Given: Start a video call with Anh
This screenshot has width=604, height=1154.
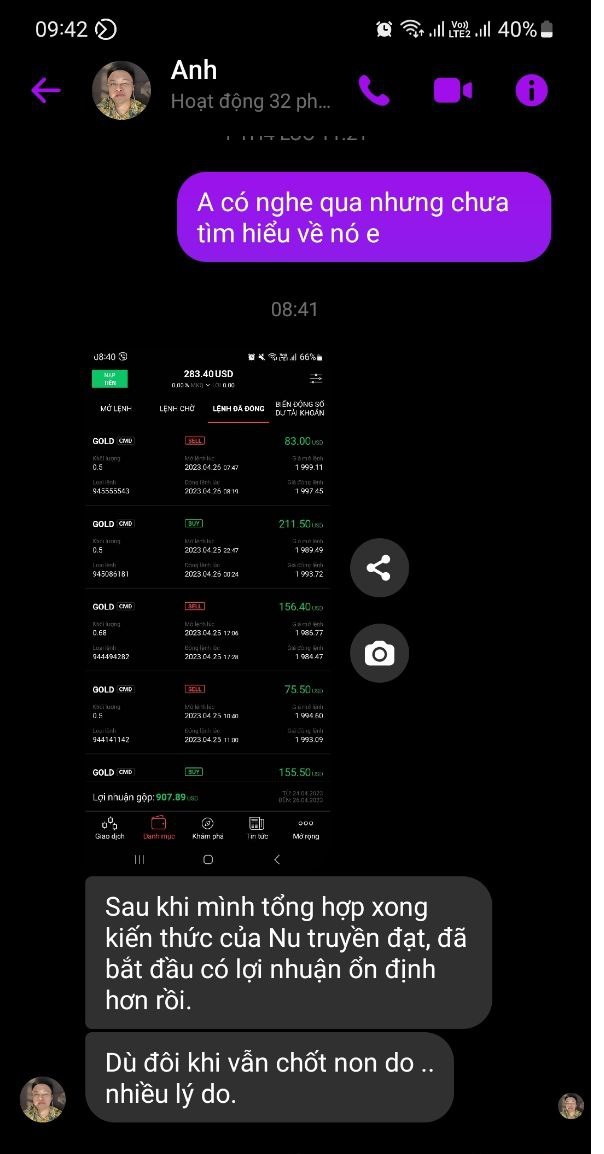Looking at the screenshot, I should [452, 91].
